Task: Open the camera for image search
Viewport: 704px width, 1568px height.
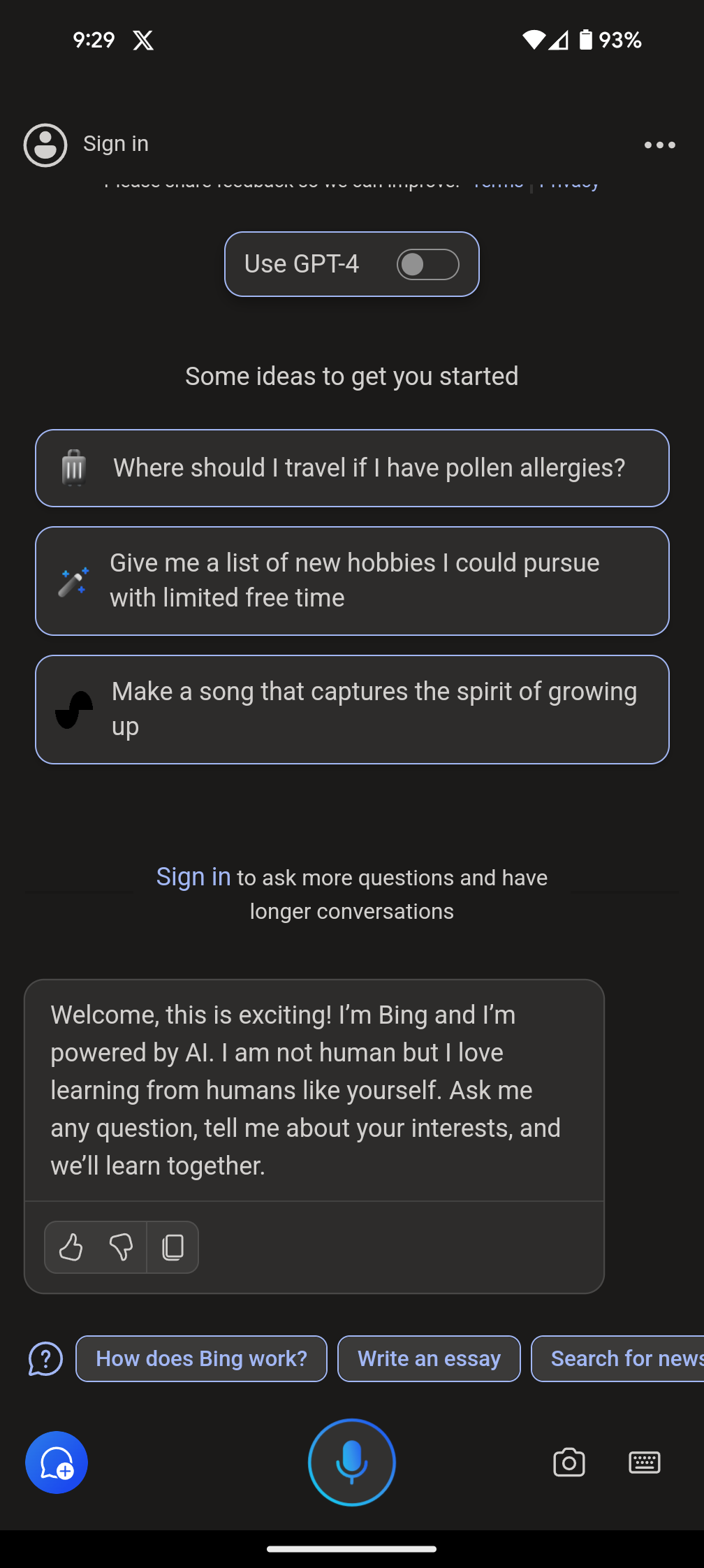Action: click(569, 1462)
